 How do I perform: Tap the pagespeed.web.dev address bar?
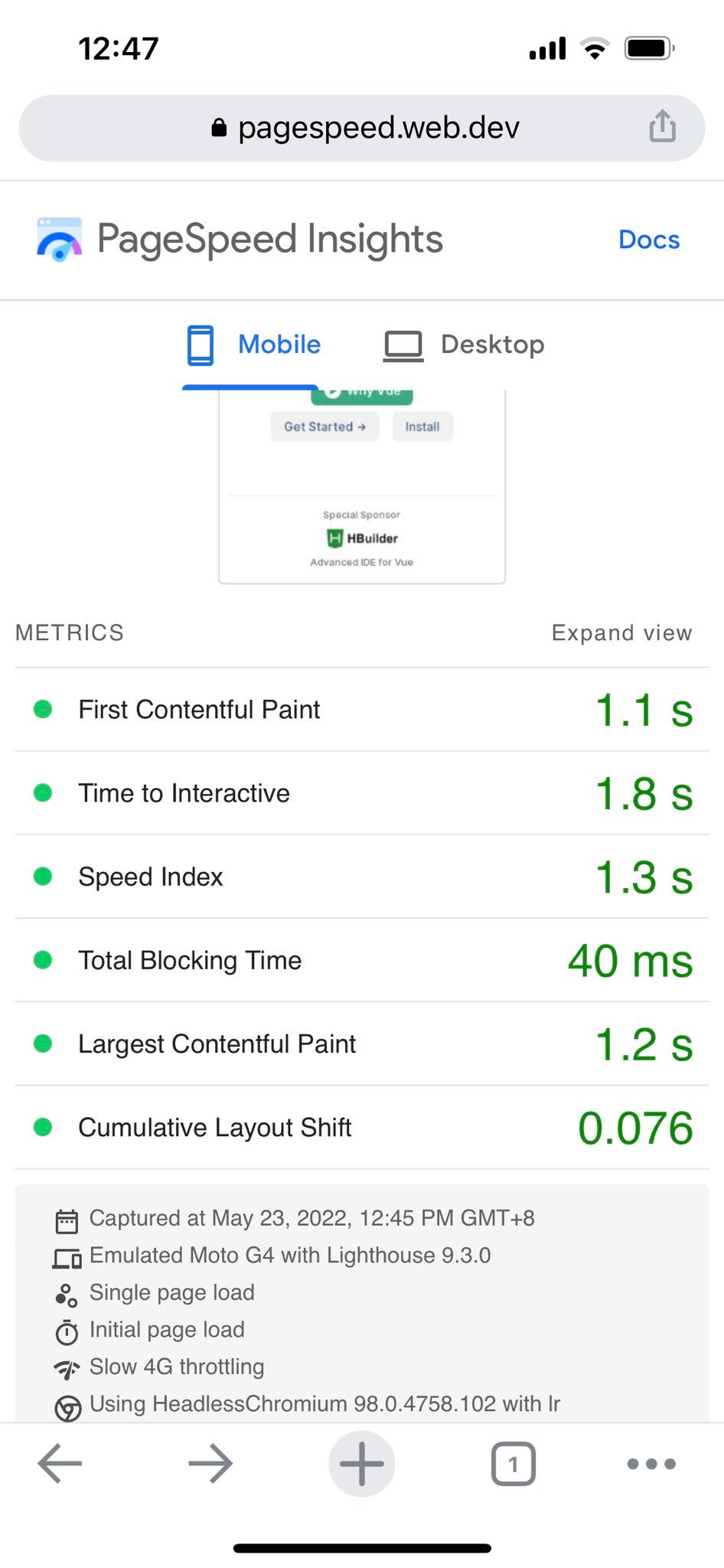361,128
